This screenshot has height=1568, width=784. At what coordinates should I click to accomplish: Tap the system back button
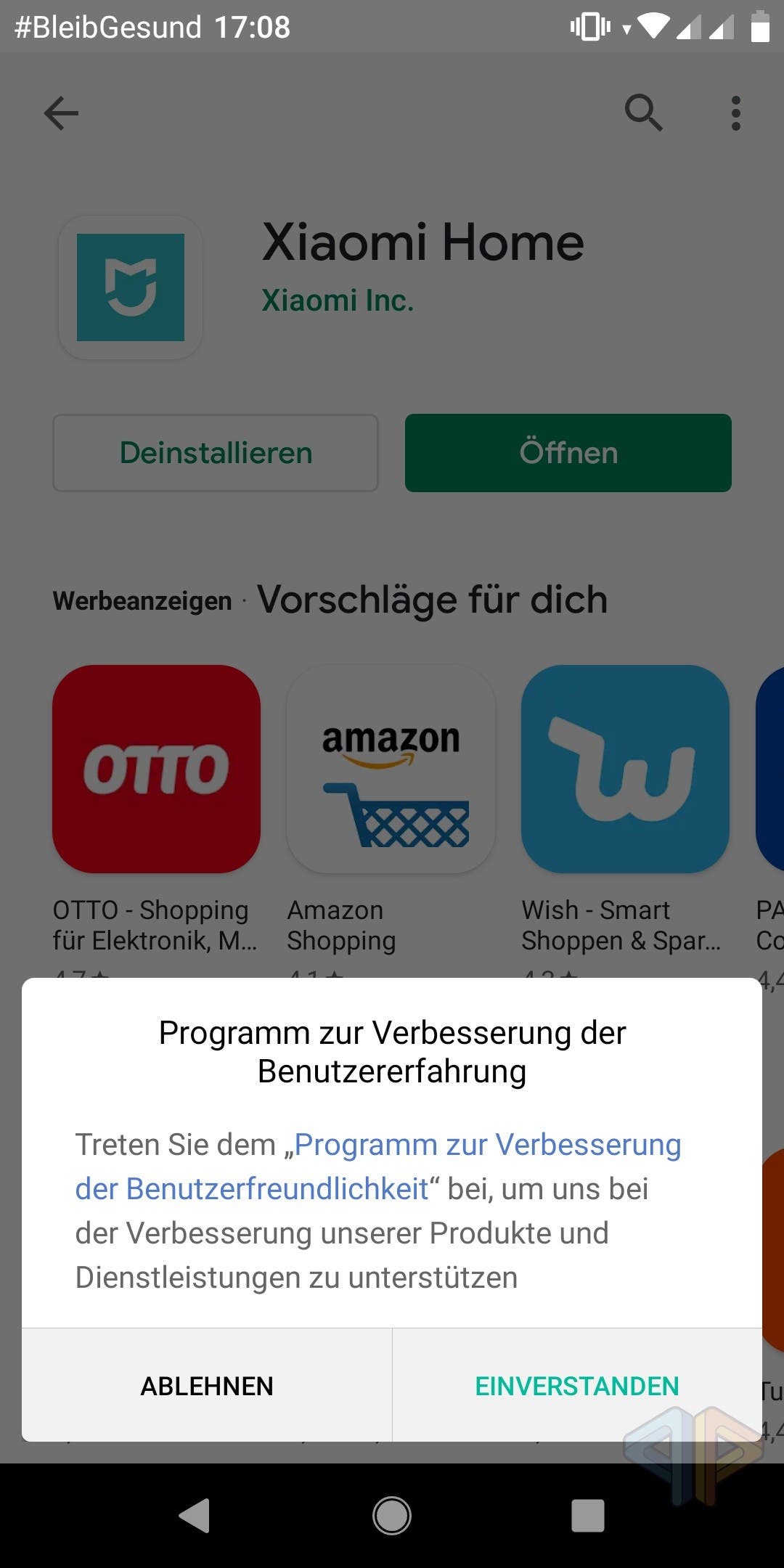coord(195,1516)
